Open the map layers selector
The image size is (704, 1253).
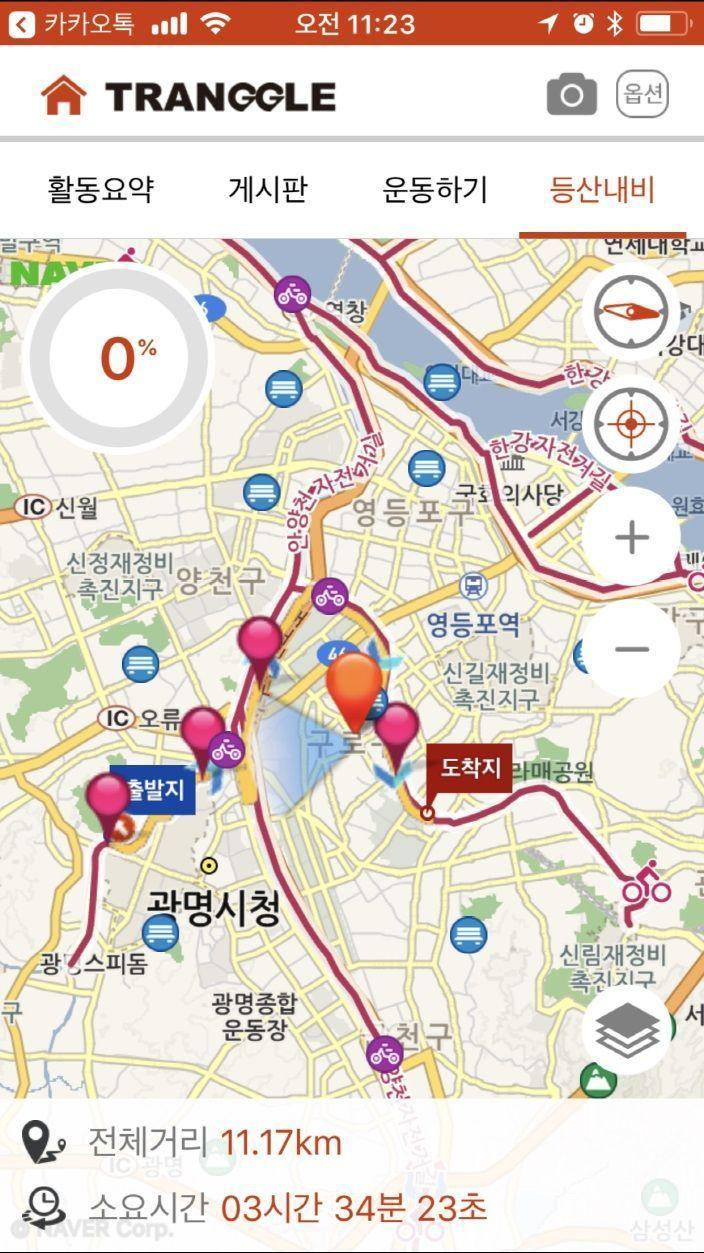coord(627,1031)
